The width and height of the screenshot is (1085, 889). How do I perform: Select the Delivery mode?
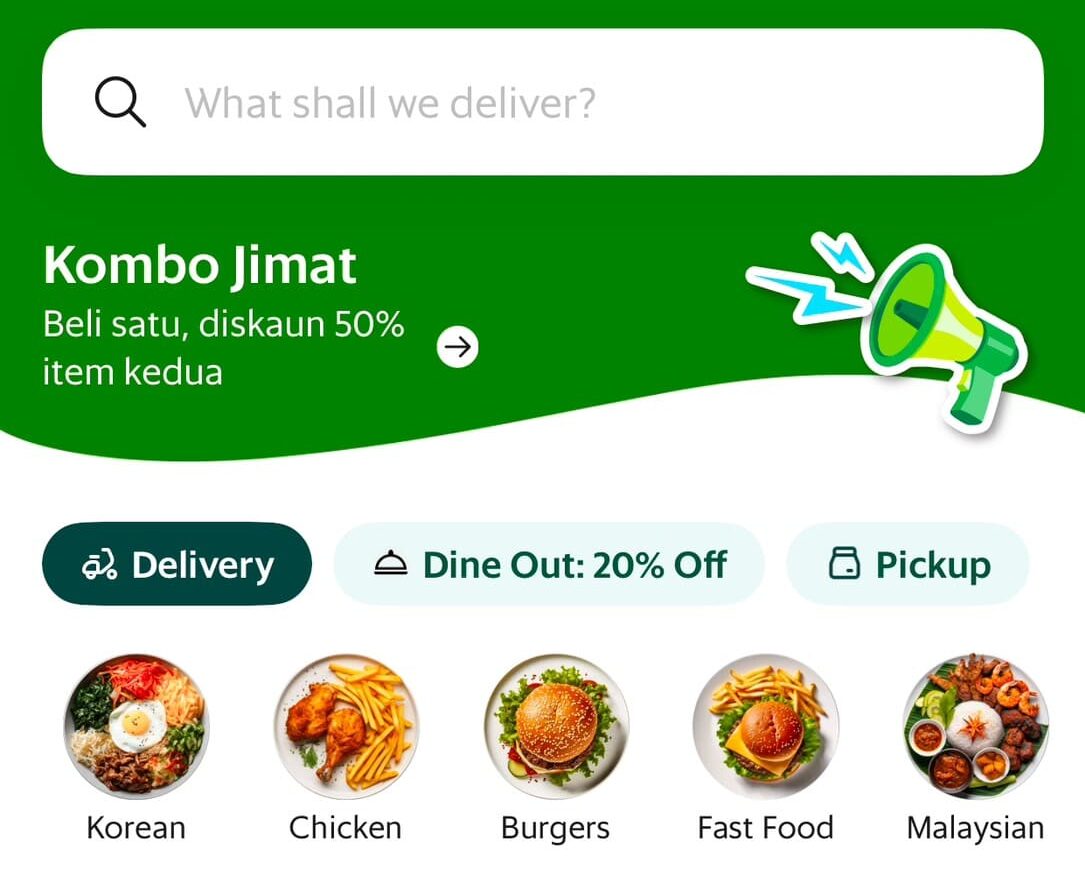[x=177, y=564]
